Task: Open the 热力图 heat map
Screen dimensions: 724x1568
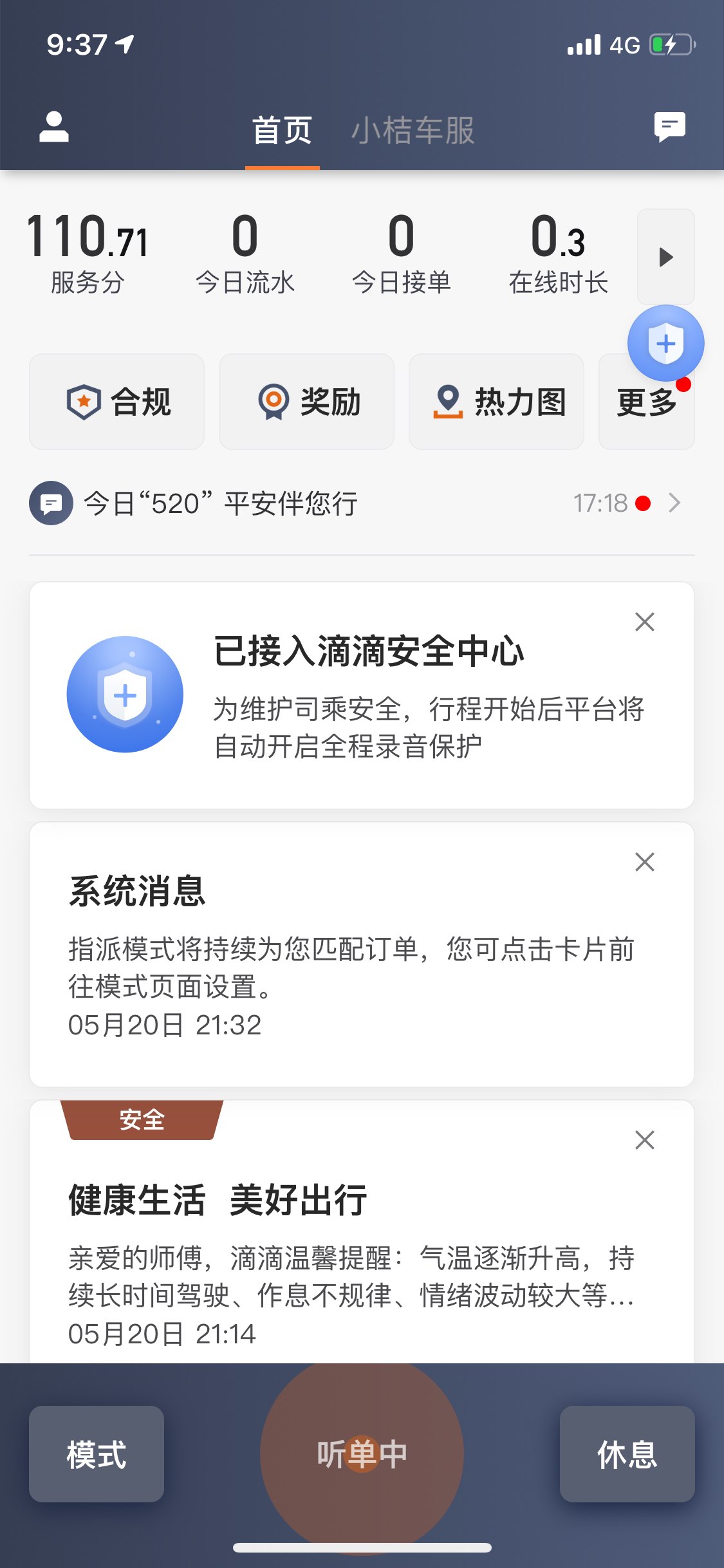Action: pos(496,402)
